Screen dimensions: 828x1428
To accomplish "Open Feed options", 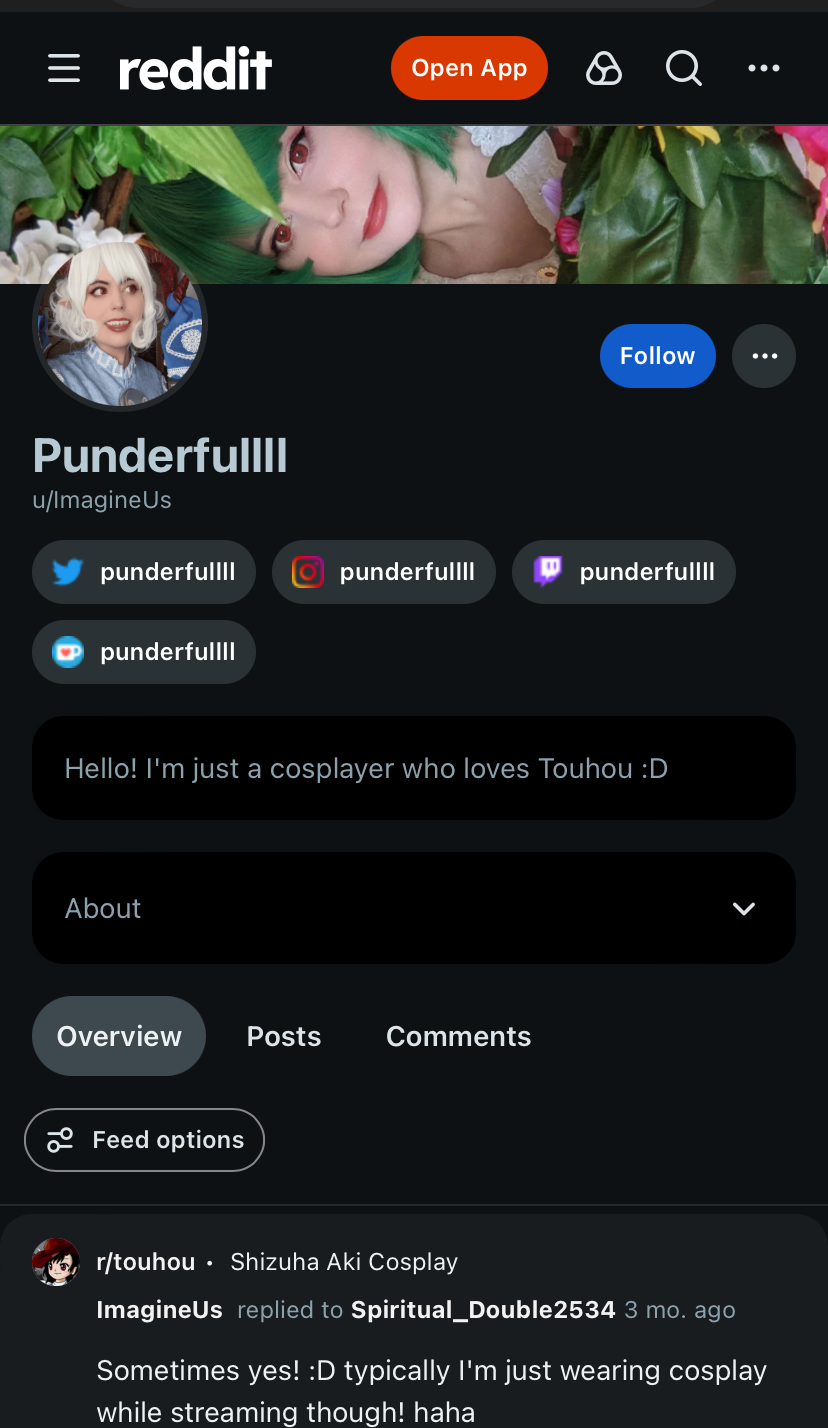I will click(144, 1140).
